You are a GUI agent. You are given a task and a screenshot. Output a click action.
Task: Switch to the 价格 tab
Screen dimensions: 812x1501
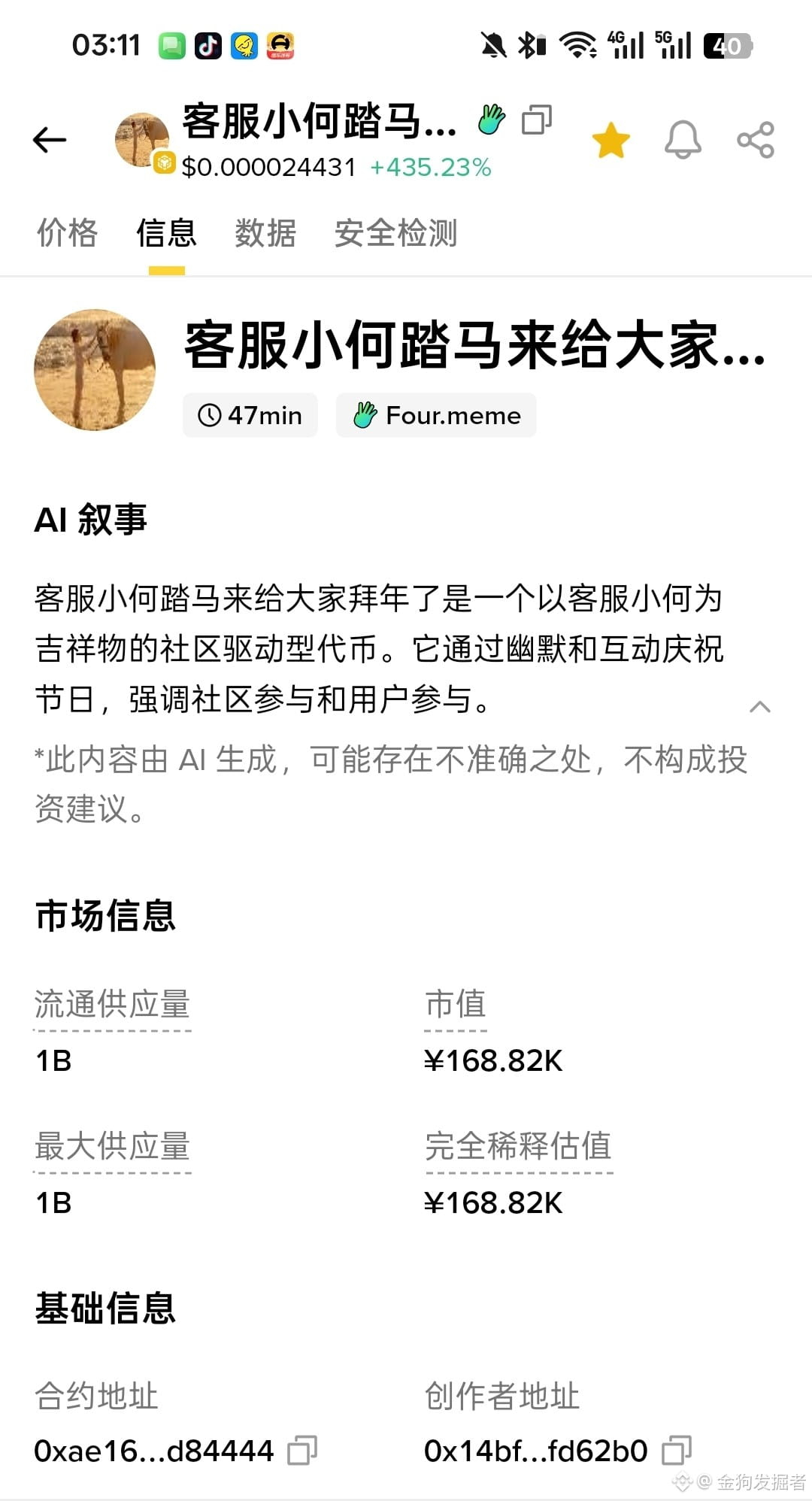click(68, 233)
